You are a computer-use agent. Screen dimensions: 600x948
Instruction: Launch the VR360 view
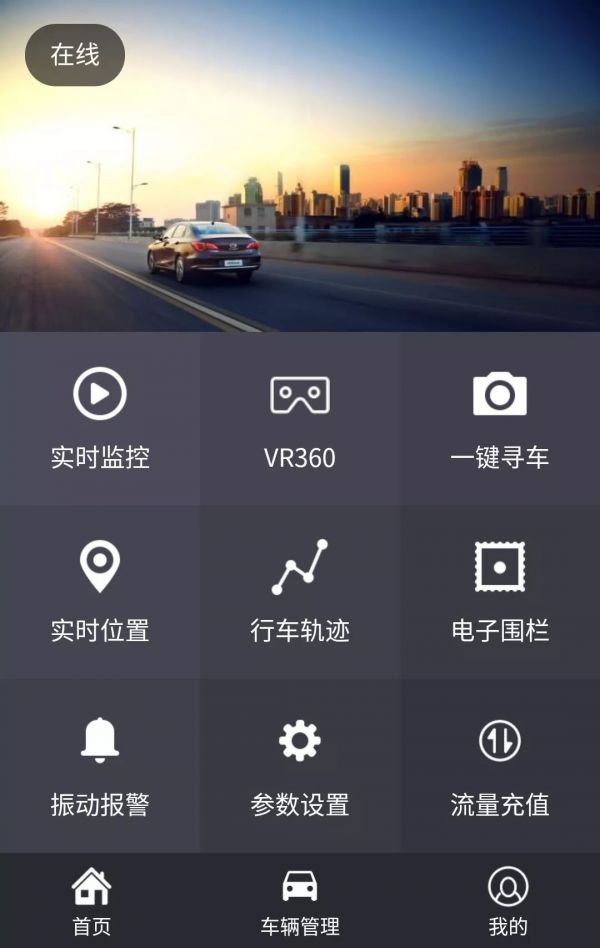pyautogui.click(x=300, y=418)
